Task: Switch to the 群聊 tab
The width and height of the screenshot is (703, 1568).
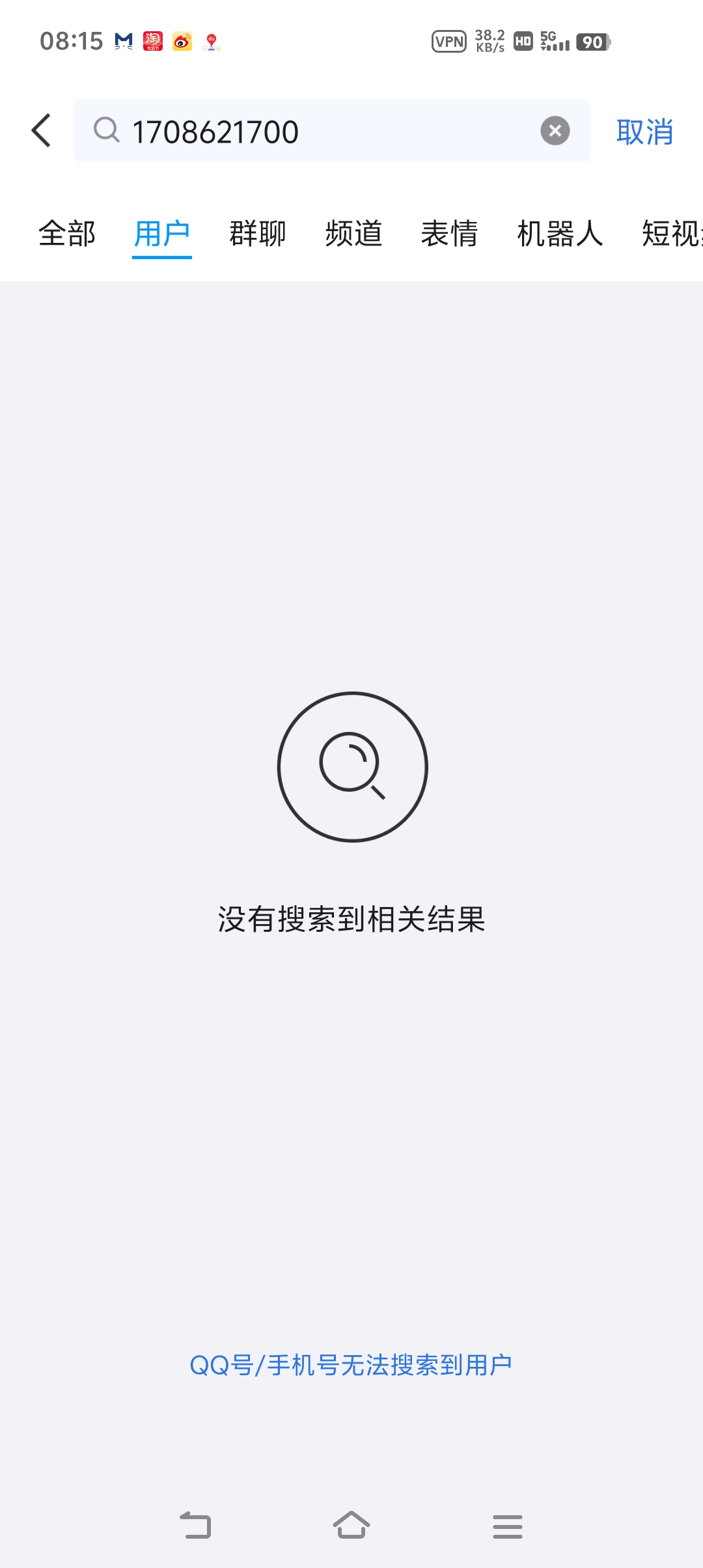Action: (x=258, y=234)
